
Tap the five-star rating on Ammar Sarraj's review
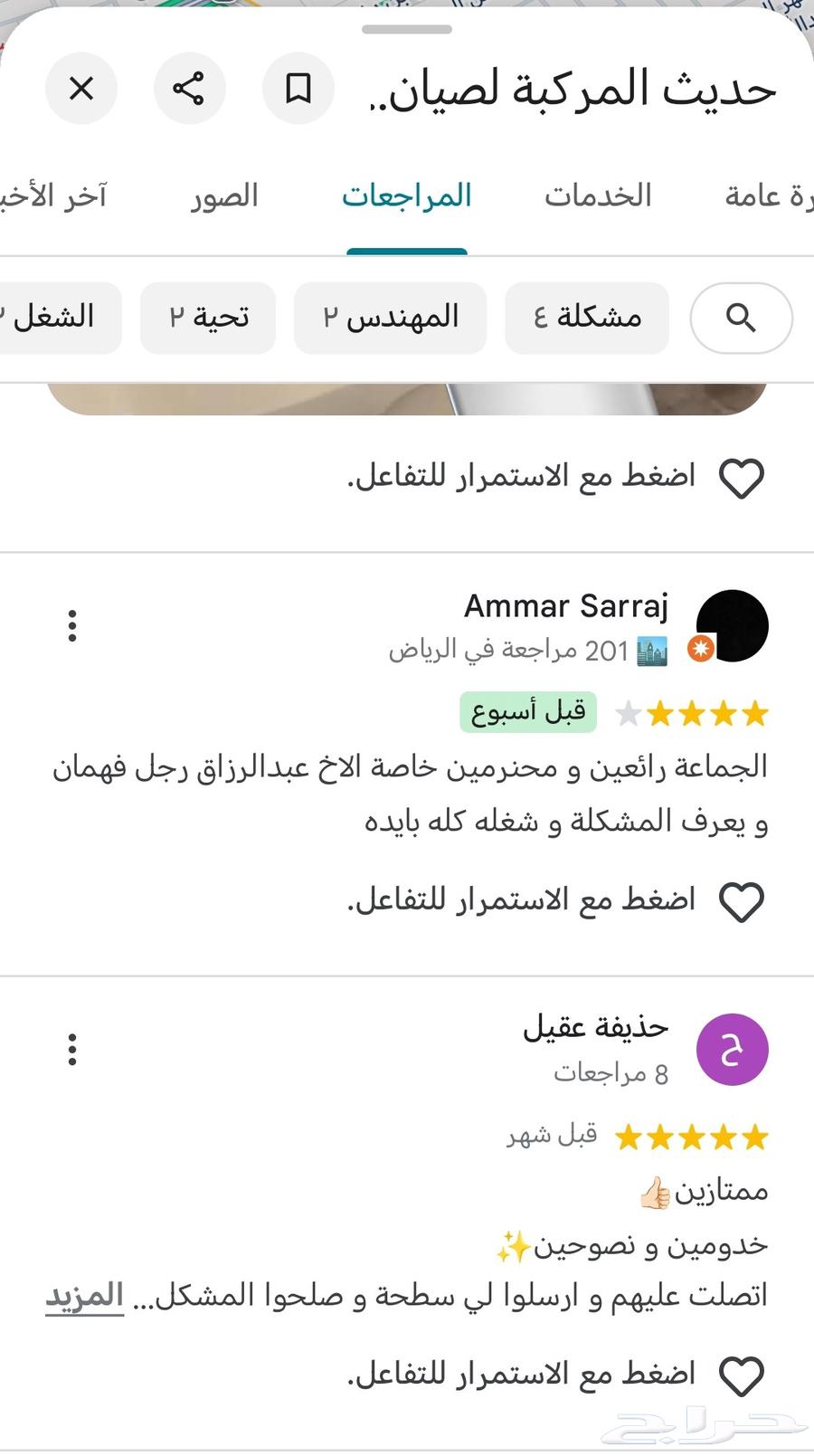point(692,714)
